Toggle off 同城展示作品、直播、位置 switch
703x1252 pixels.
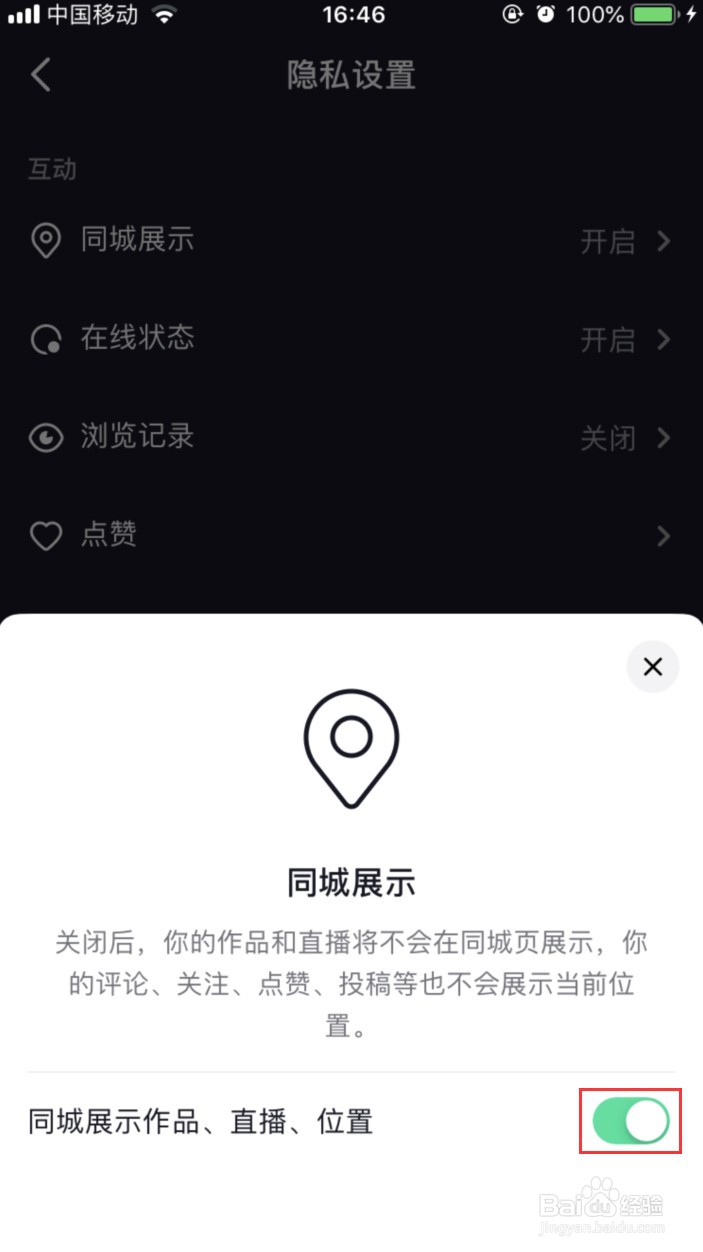[631, 1121]
